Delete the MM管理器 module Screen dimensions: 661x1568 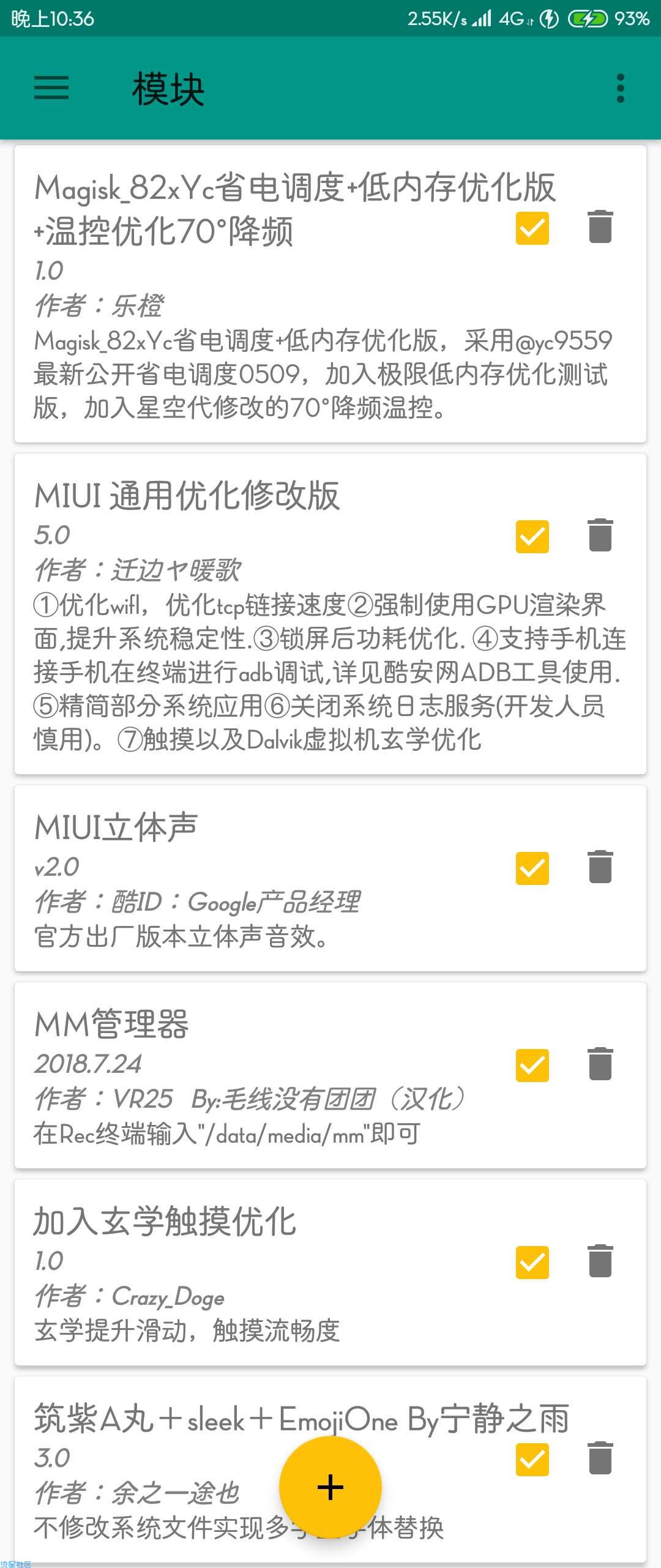[x=600, y=1064]
